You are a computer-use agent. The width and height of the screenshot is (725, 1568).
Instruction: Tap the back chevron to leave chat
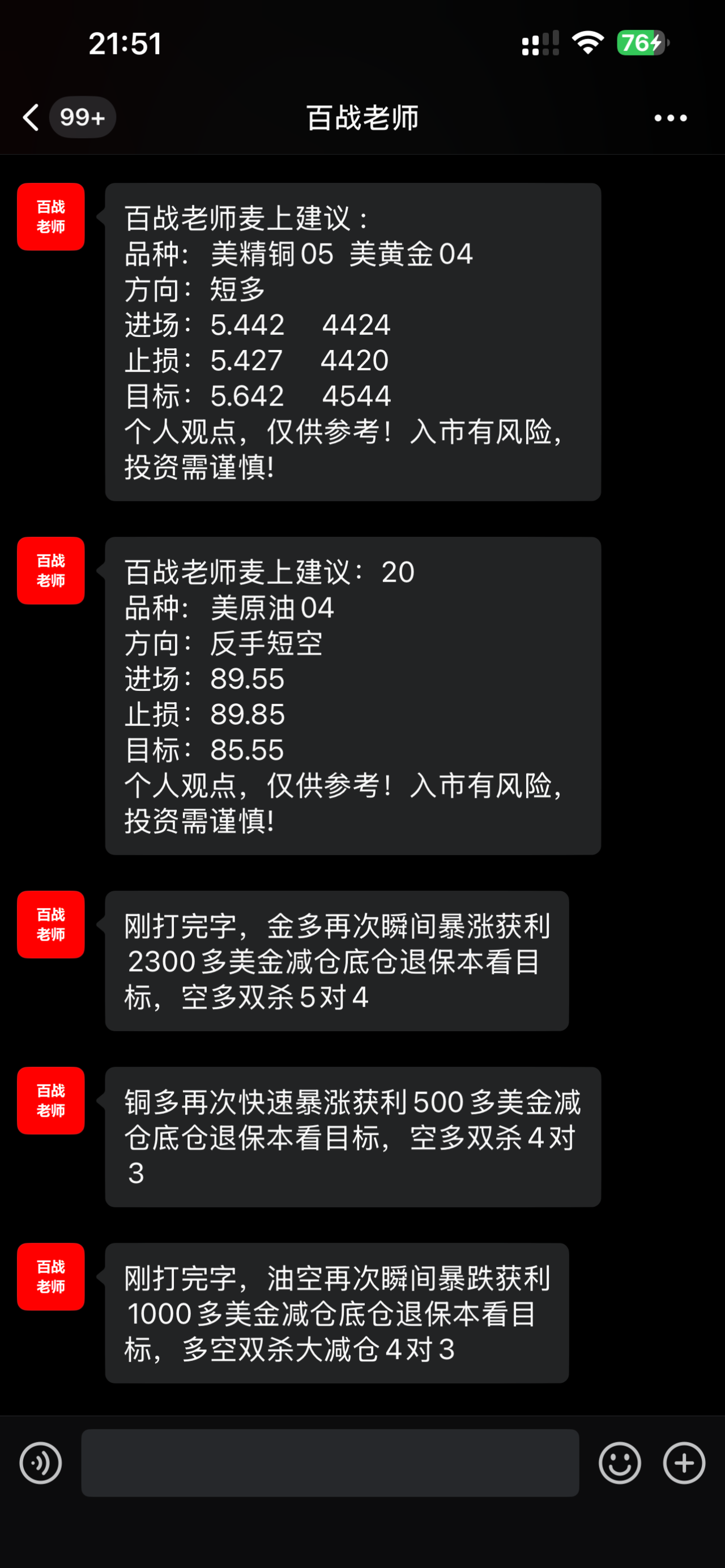[x=30, y=117]
